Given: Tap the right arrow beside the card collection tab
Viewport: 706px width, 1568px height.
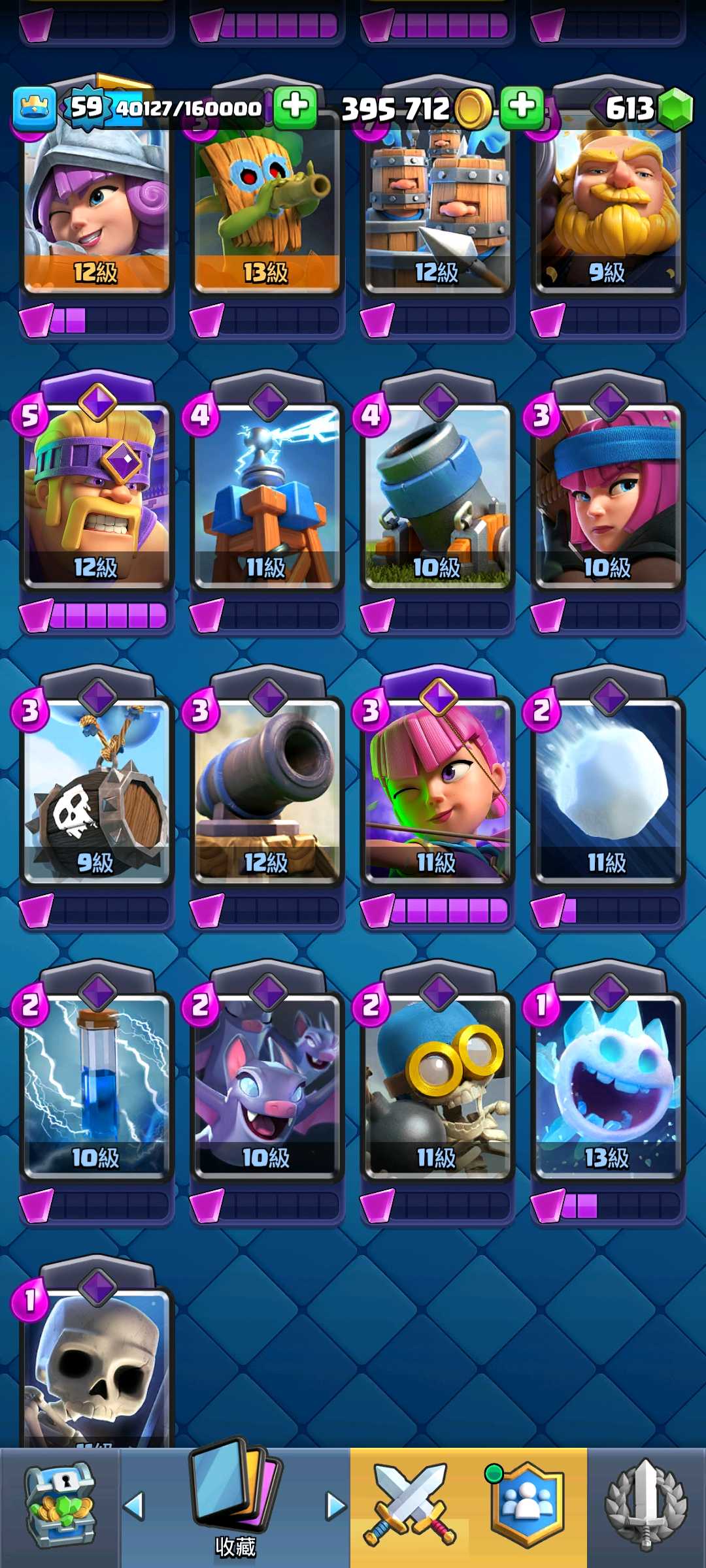Looking at the screenshot, I should coord(336,1506).
